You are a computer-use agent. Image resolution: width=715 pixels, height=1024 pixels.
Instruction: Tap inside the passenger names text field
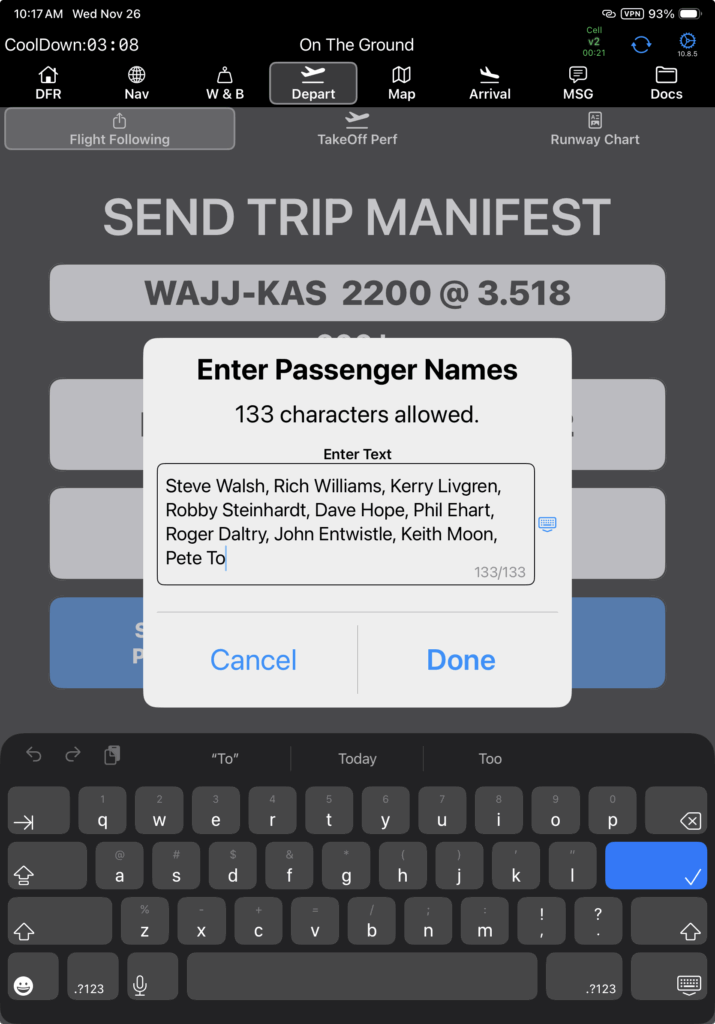tap(345, 522)
